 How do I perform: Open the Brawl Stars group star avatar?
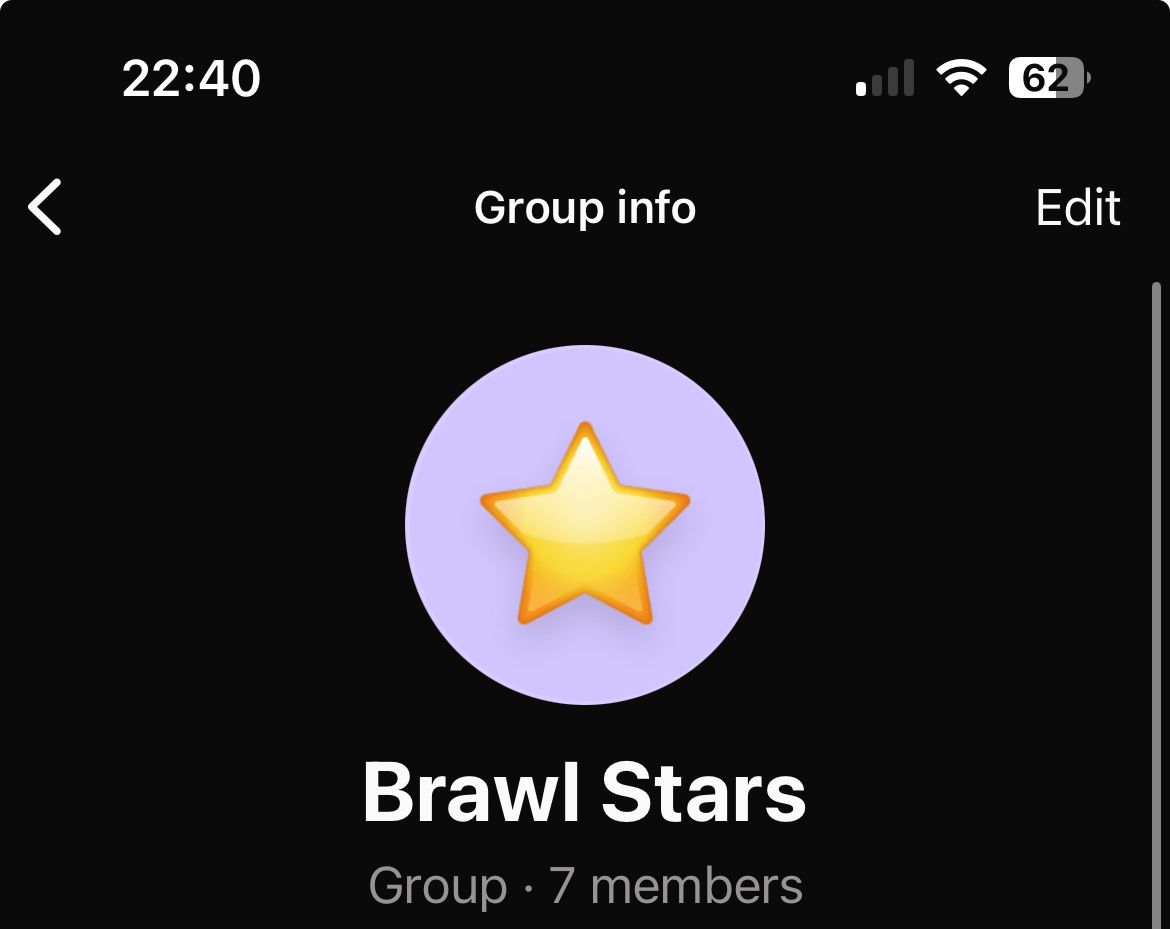585,524
